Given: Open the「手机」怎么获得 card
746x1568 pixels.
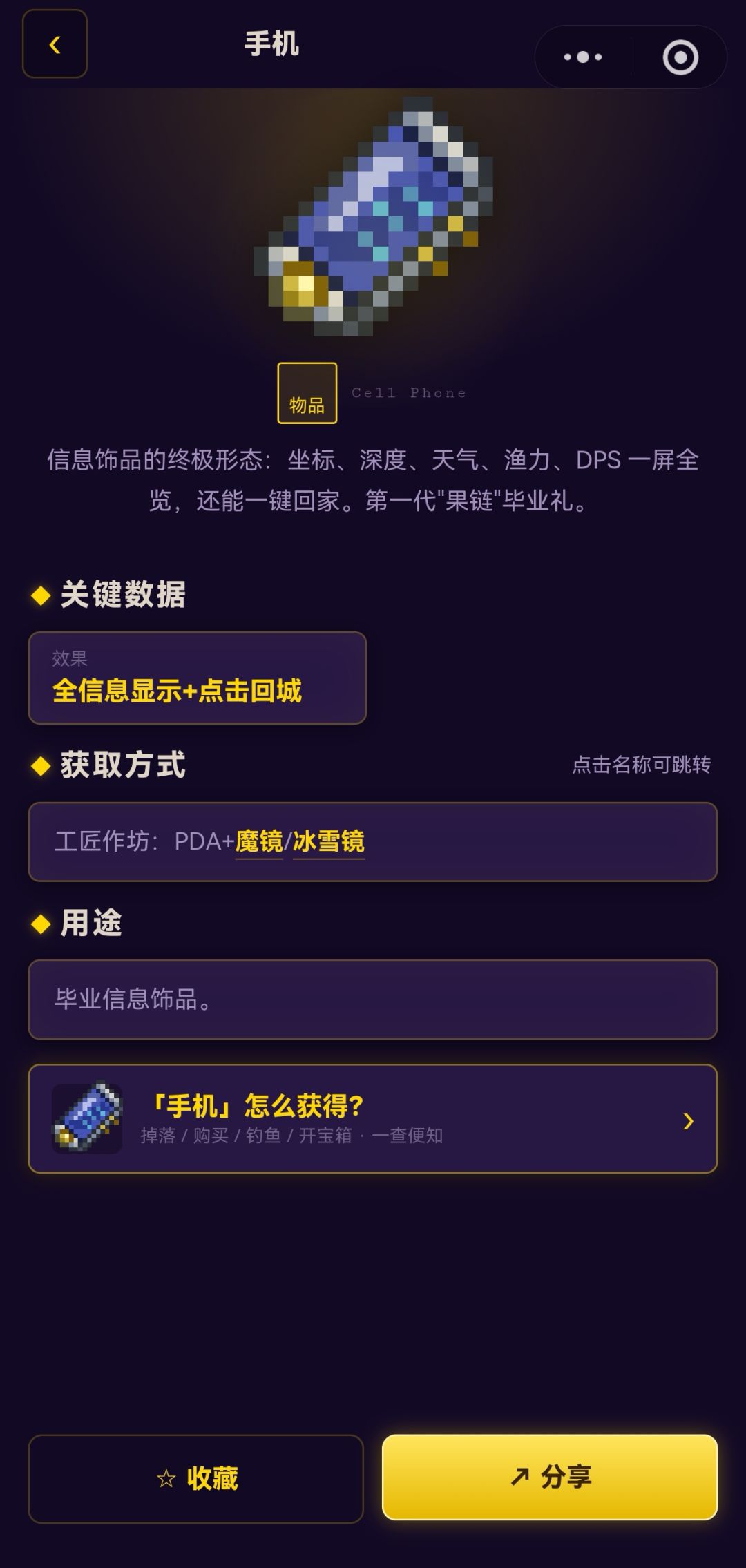Looking at the screenshot, I should (x=373, y=1118).
